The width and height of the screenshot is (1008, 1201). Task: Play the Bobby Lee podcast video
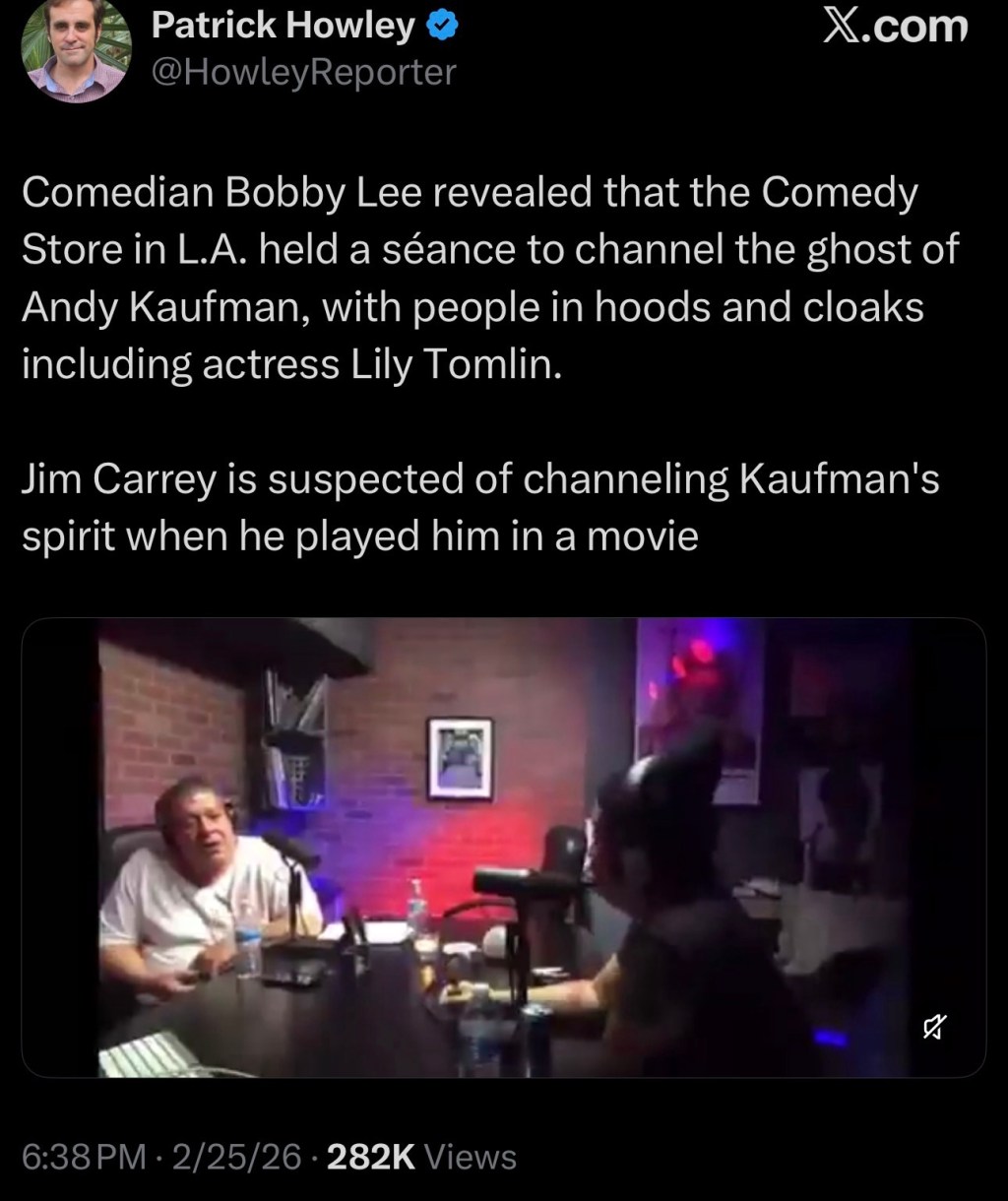coord(503,847)
